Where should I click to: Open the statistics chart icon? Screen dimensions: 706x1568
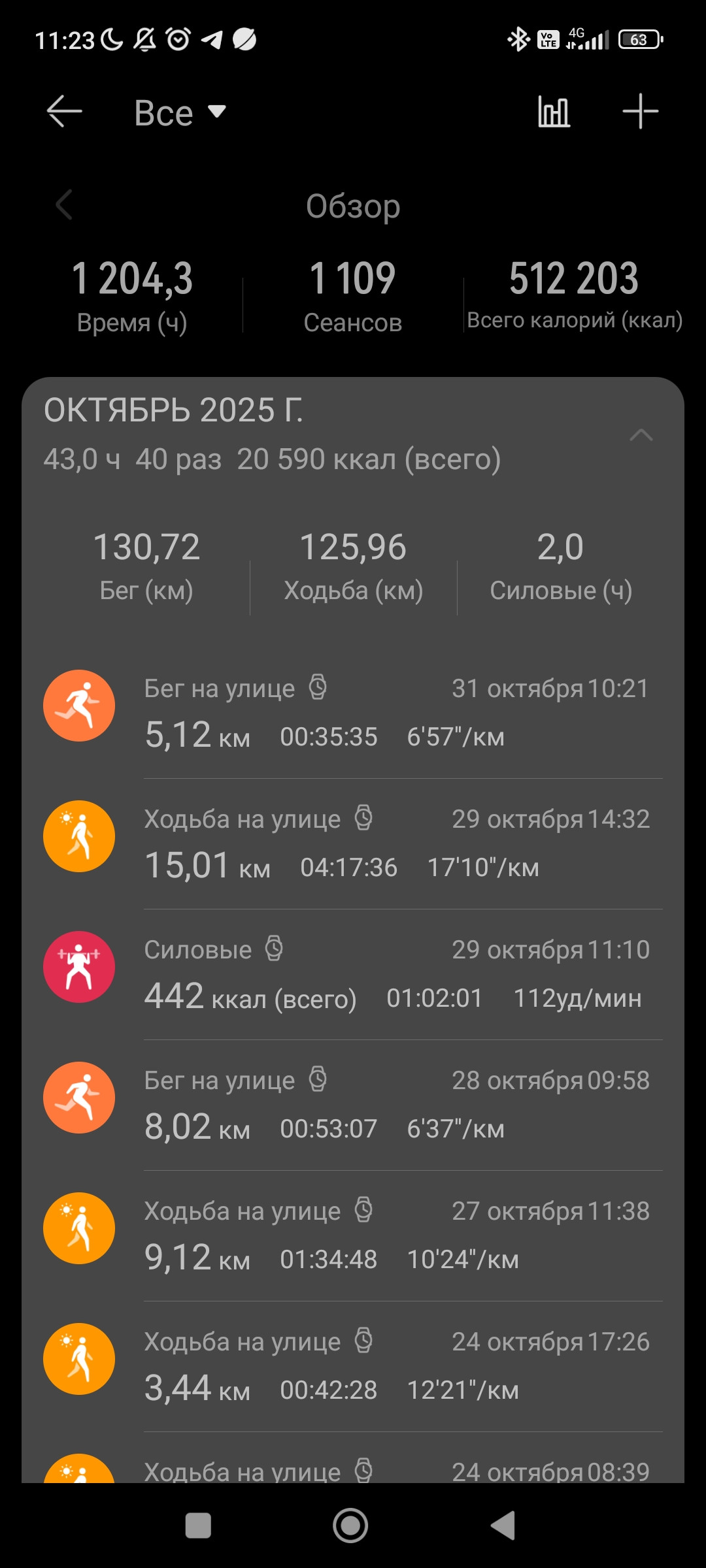[x=554, y=112]
